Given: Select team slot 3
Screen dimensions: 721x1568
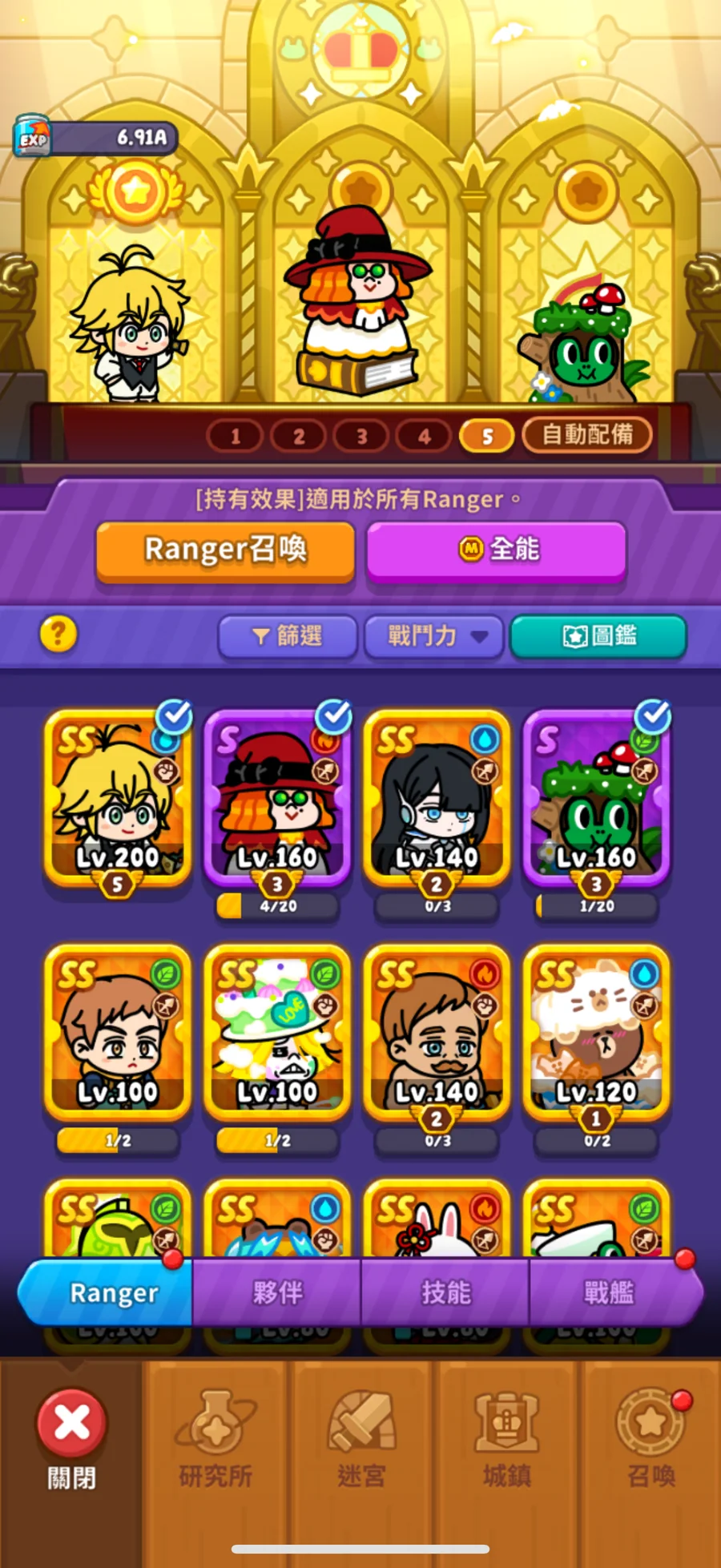Looking at the screenshot, I should point(361,437).
